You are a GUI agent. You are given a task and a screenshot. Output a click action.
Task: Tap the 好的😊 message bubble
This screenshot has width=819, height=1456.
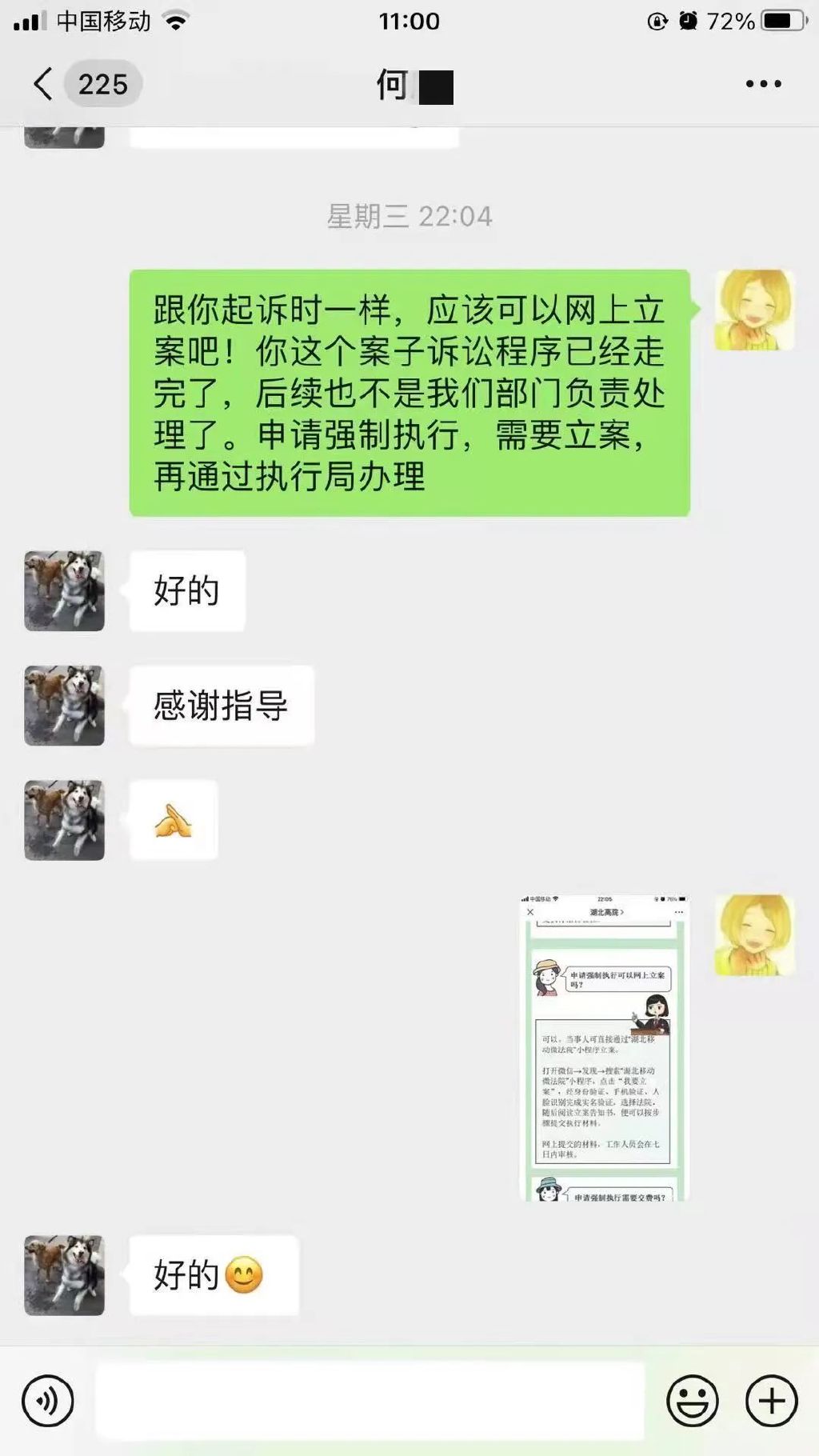coord(214,1276)
